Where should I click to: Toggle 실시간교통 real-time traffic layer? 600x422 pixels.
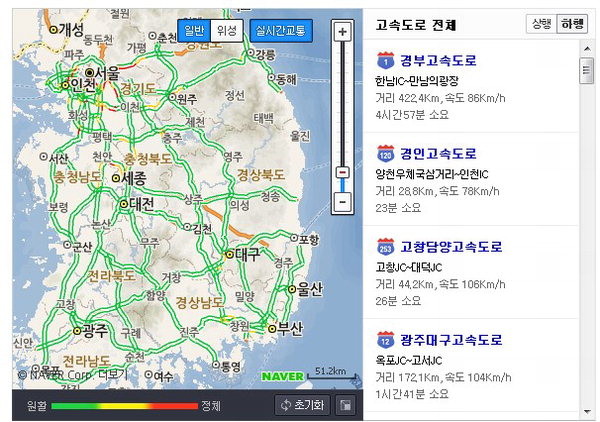click(282, 31)
